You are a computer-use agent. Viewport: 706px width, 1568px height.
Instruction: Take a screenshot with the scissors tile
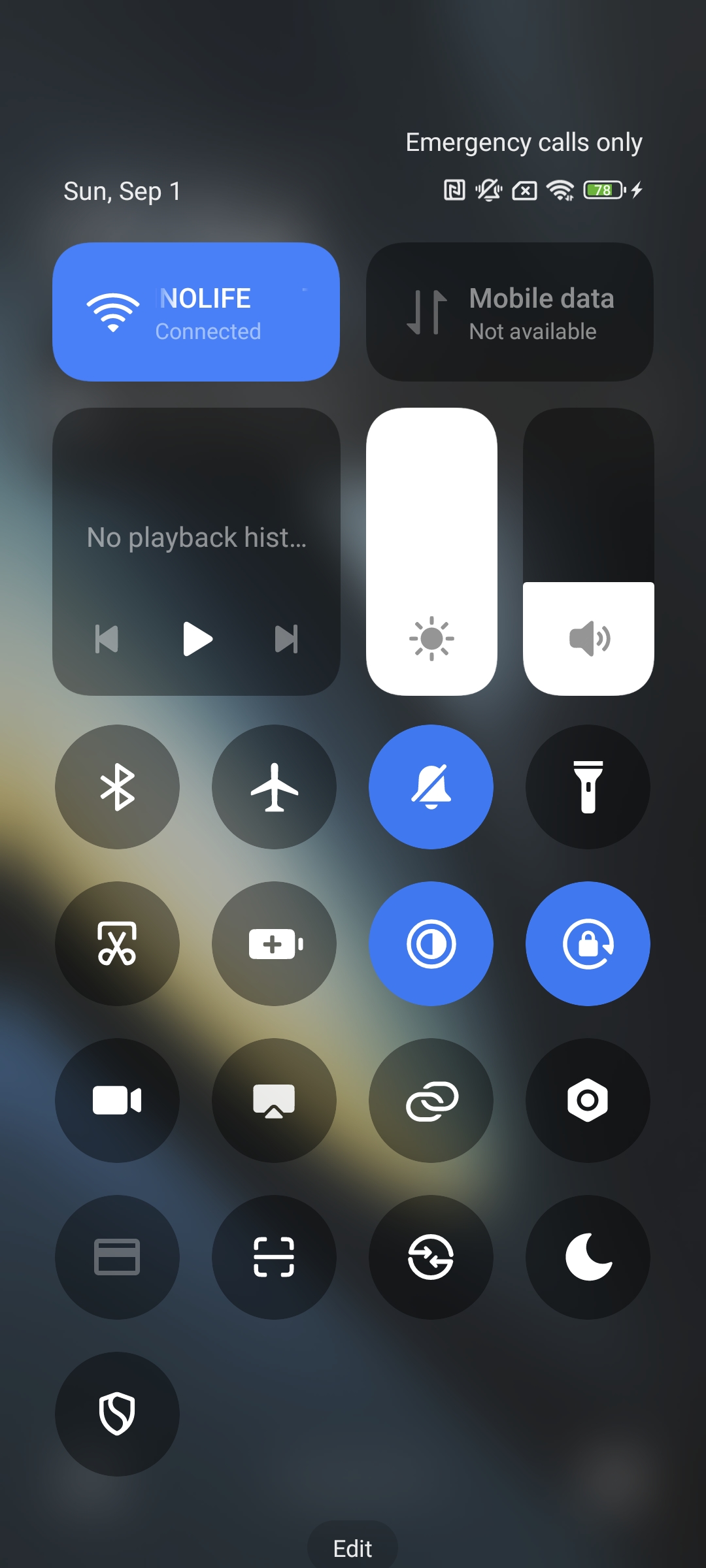117,943
